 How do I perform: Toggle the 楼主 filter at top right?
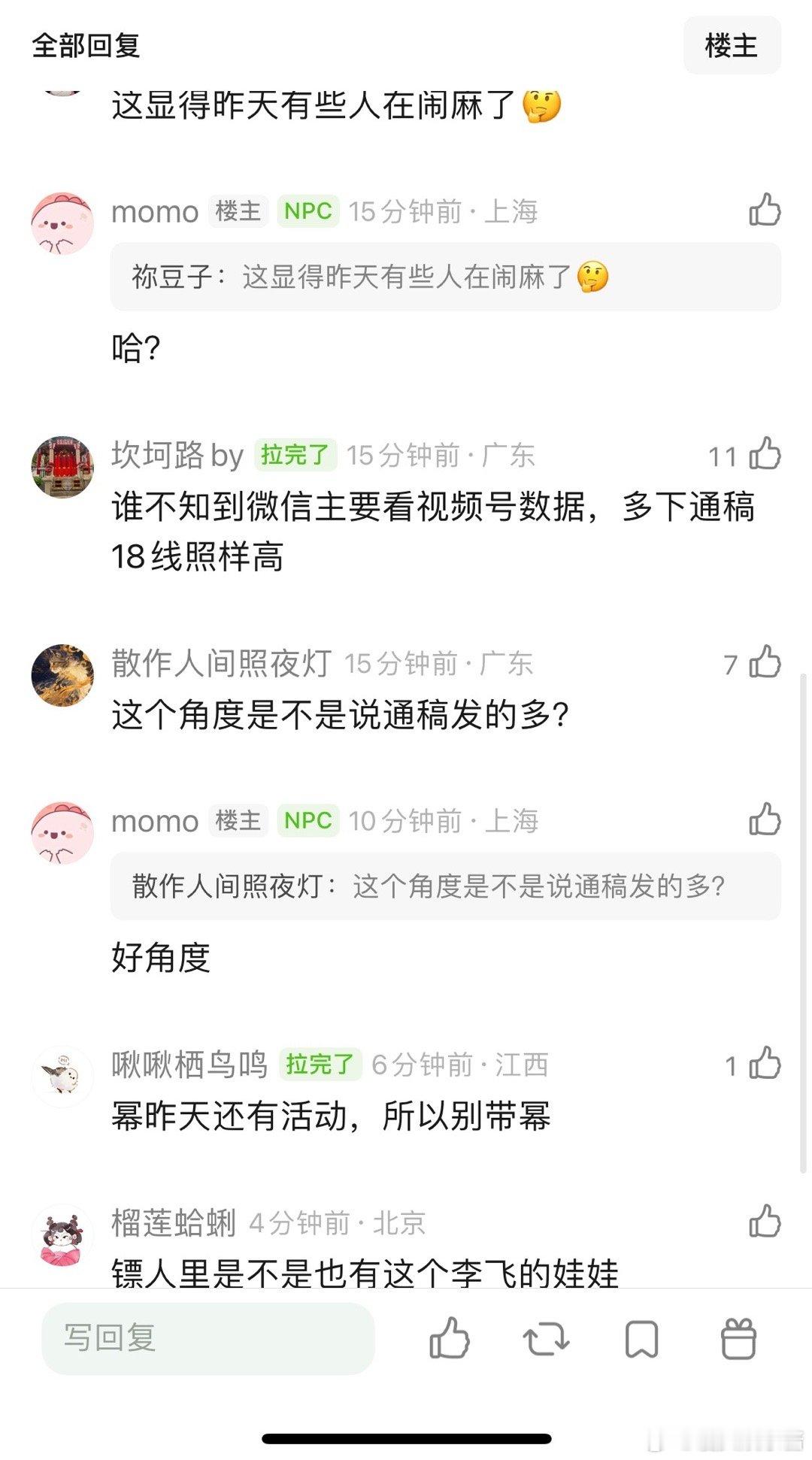coord(732,47)
